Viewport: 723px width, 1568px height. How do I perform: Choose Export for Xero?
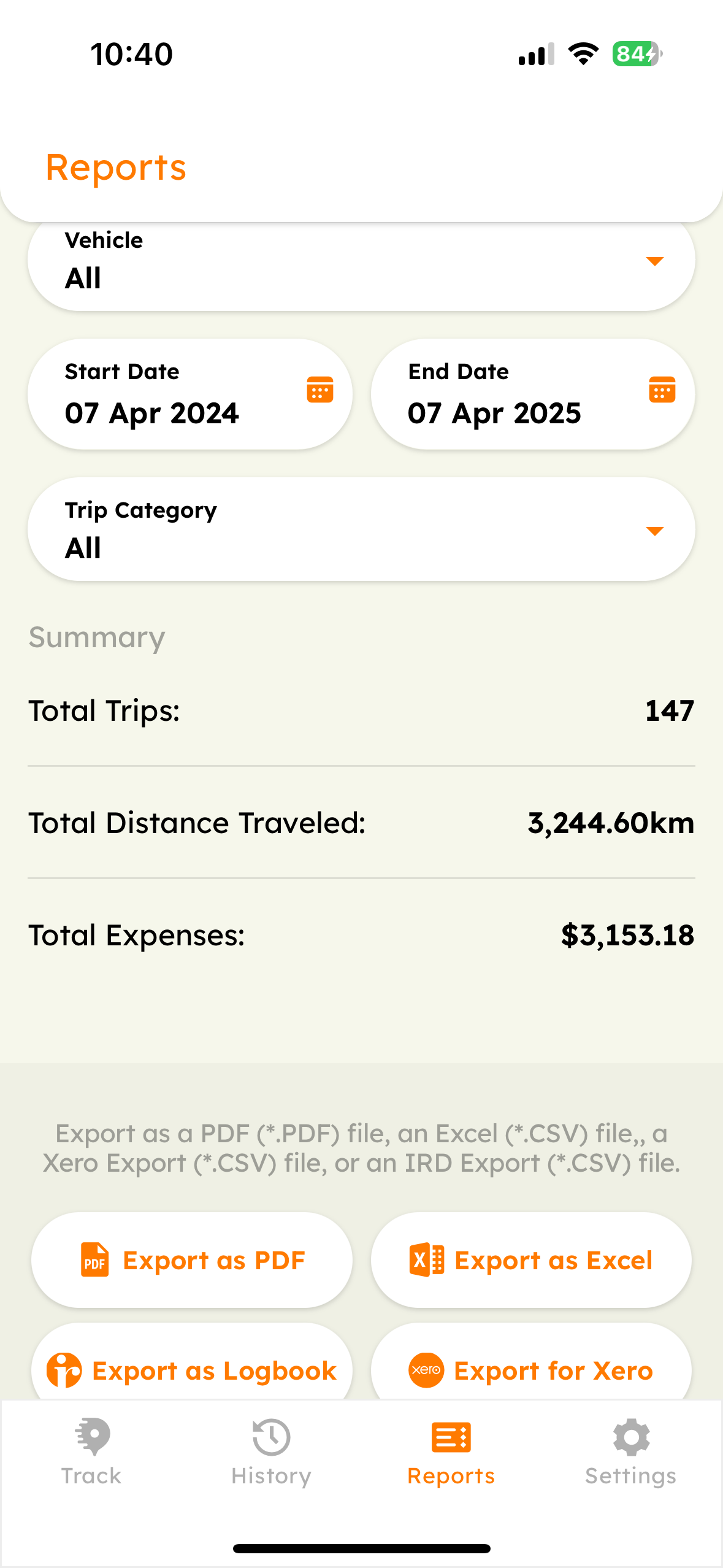coord(531,1363)
